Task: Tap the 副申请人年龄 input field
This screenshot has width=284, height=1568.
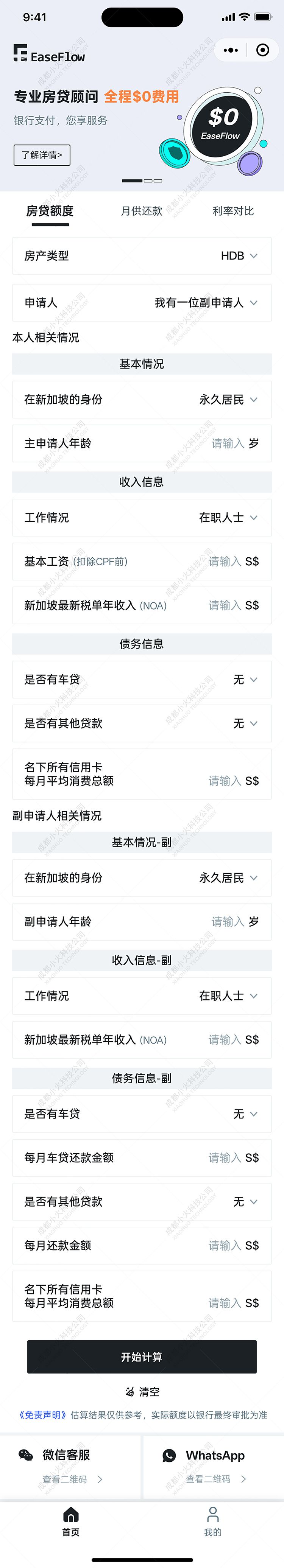Action: pyautogui.click(x=227, y=922)
